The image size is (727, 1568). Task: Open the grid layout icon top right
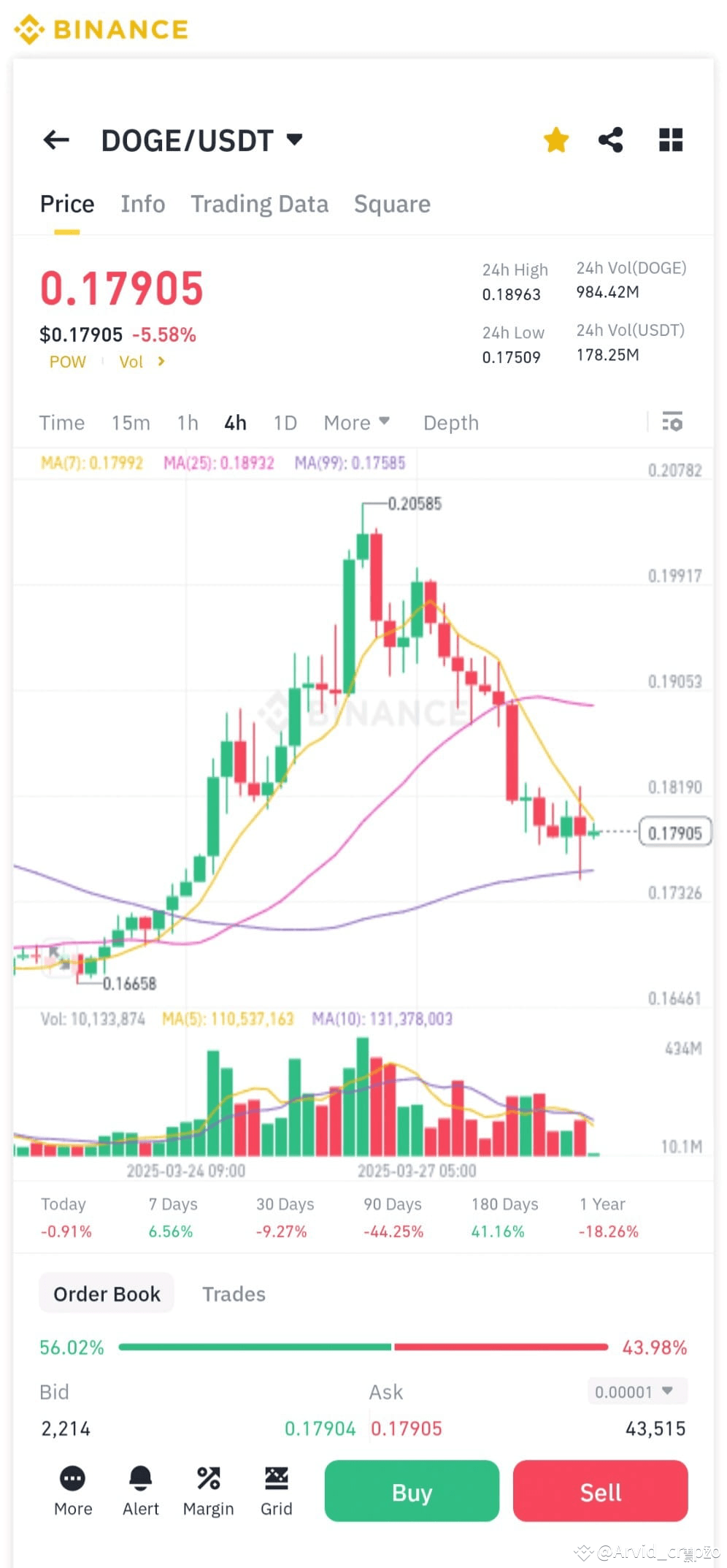pos(670,140)
